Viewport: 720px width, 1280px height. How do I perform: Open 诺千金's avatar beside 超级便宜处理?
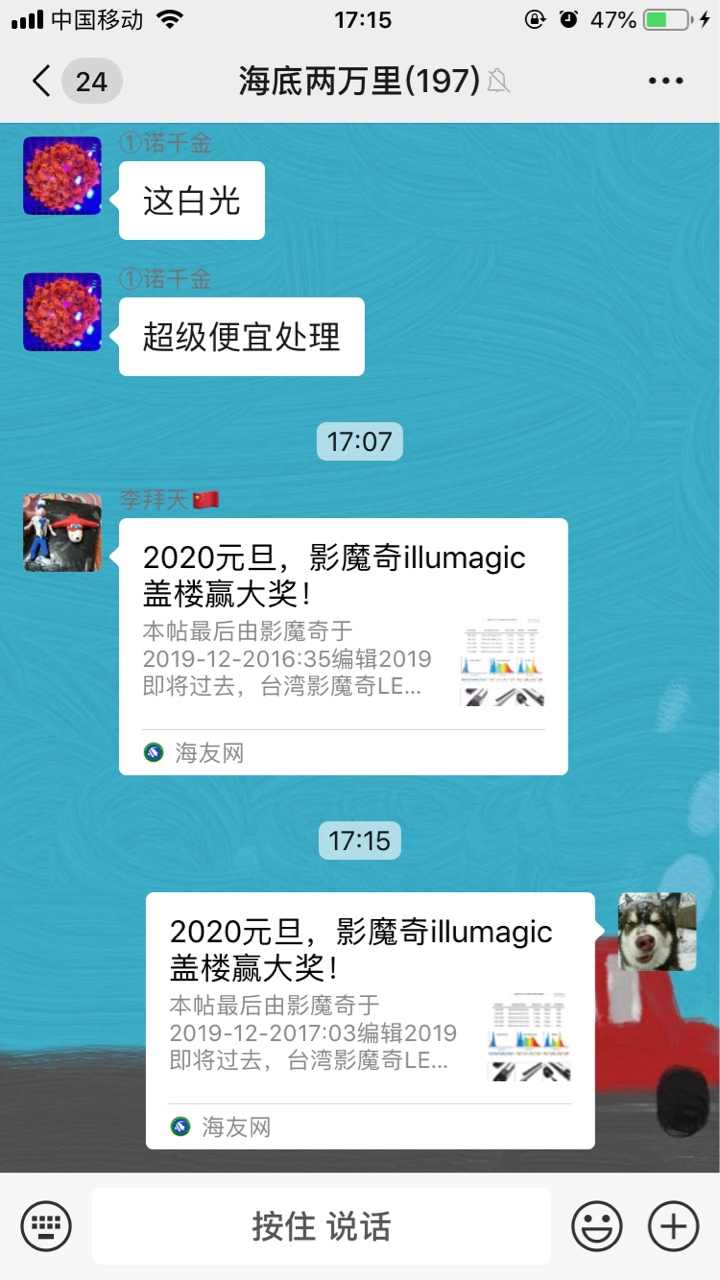coord(62,312)
